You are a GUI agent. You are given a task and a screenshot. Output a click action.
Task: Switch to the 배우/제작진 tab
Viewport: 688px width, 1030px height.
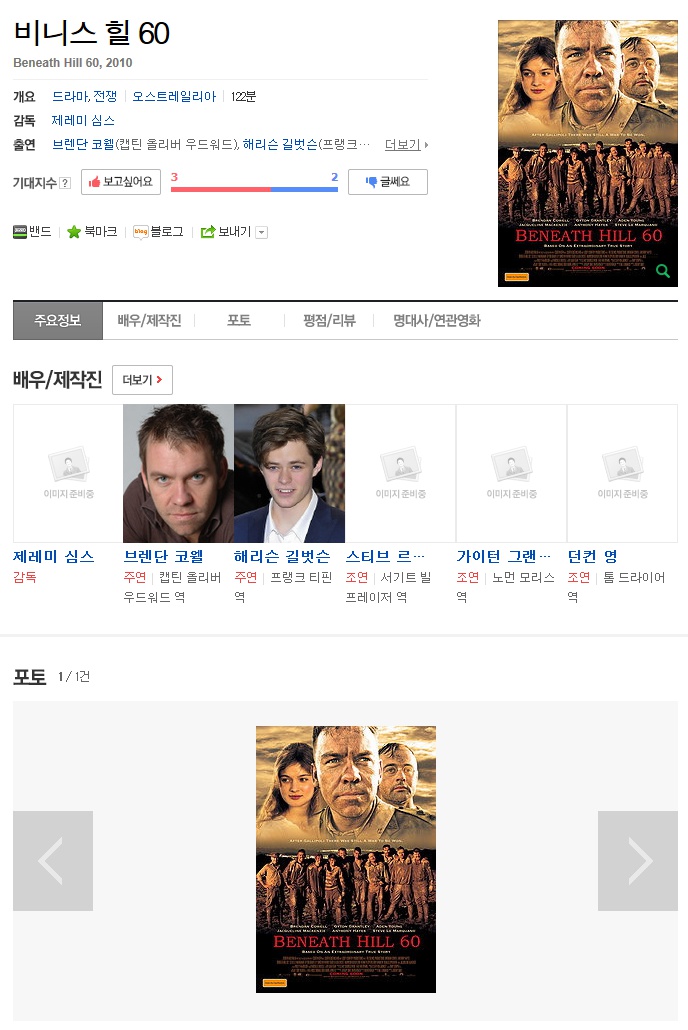click(149, 321)
